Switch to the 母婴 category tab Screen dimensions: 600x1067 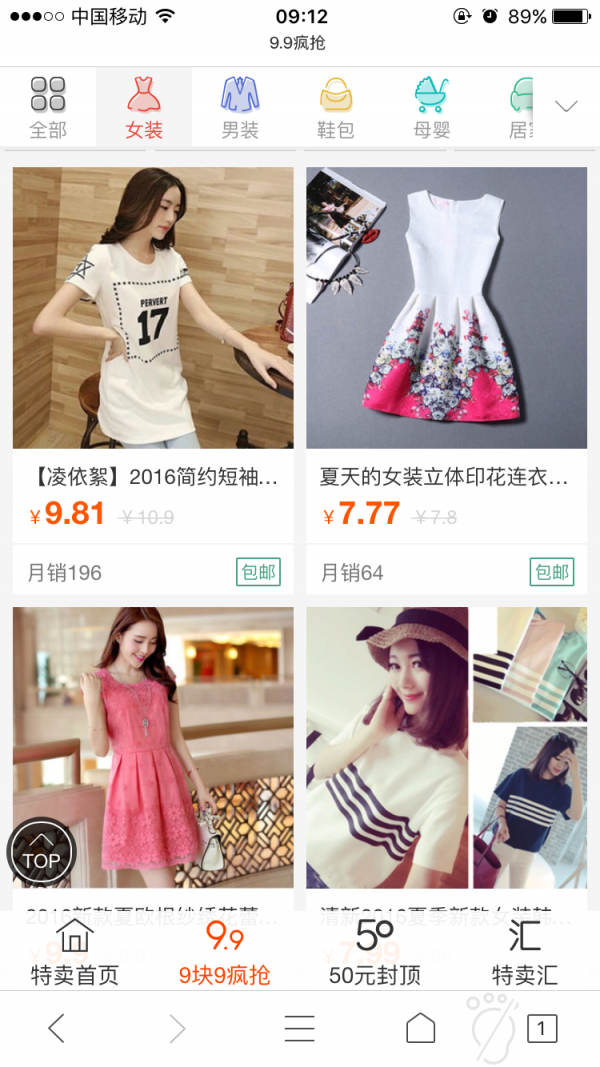pos(432,107)
